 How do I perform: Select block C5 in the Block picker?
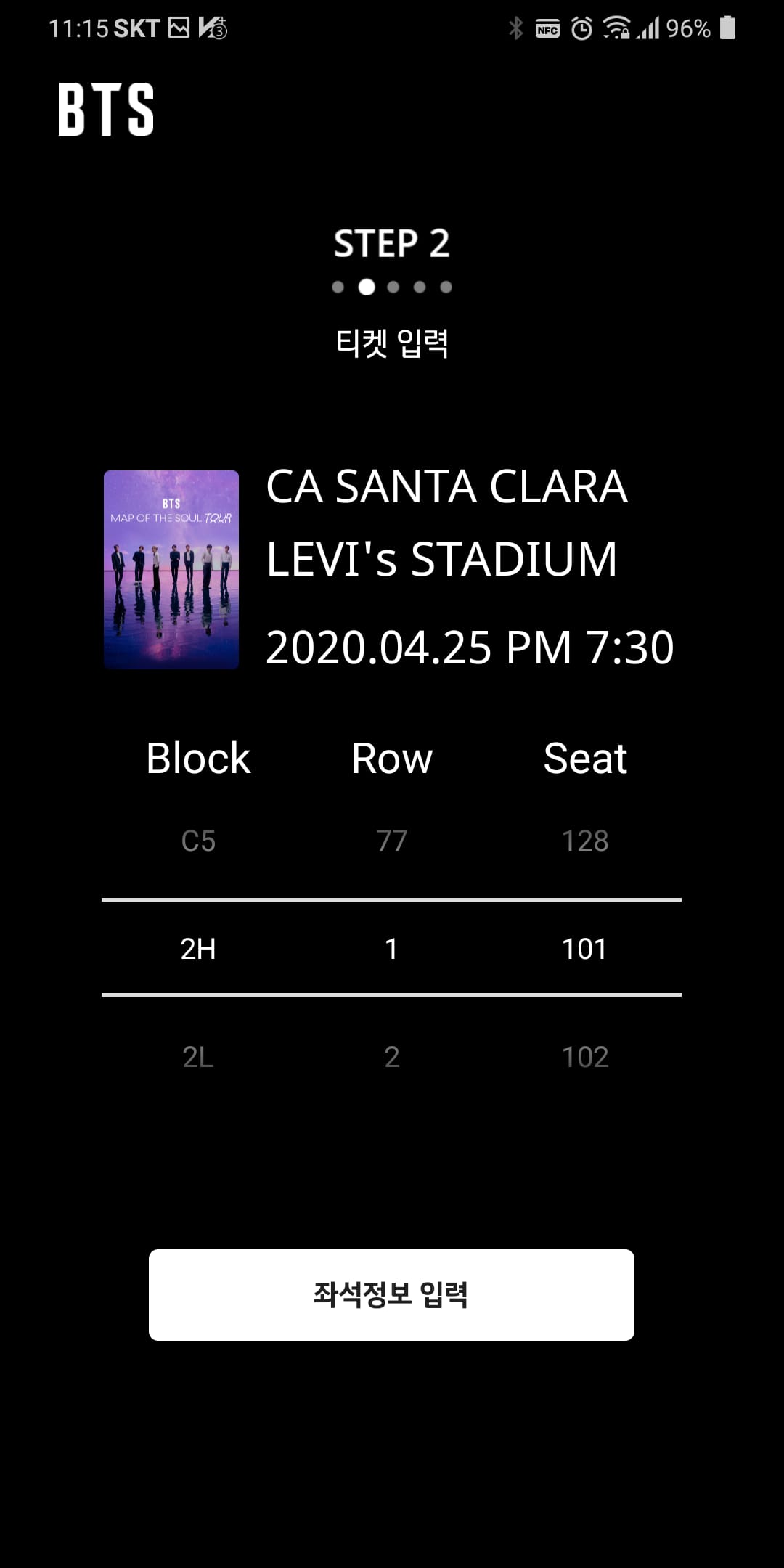pos(198,841)
